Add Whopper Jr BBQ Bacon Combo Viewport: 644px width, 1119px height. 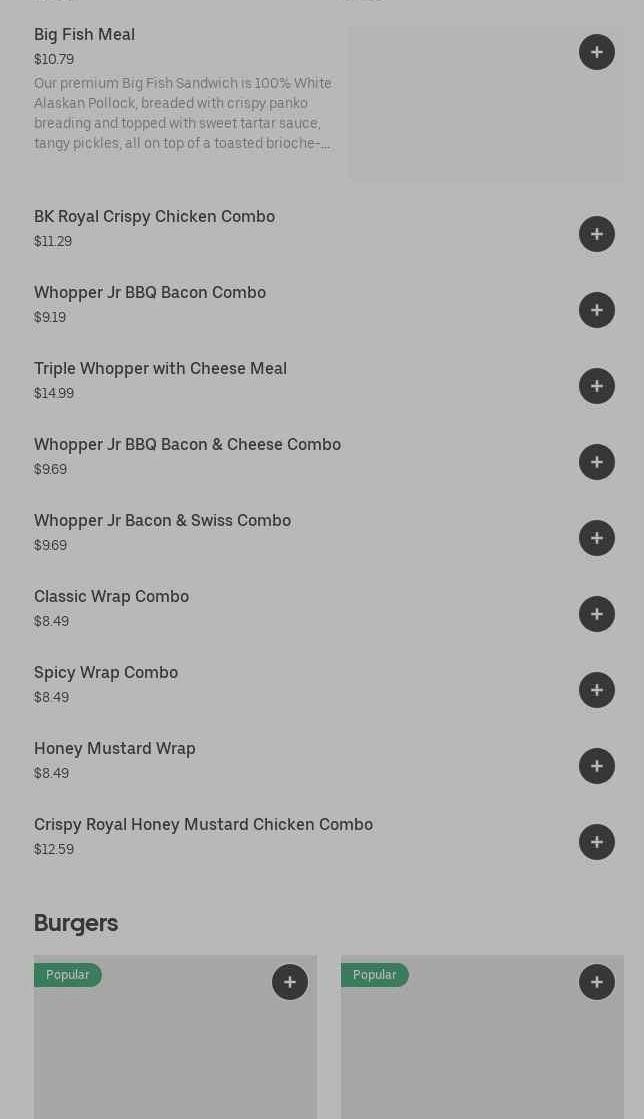click(x=596, y=310)
